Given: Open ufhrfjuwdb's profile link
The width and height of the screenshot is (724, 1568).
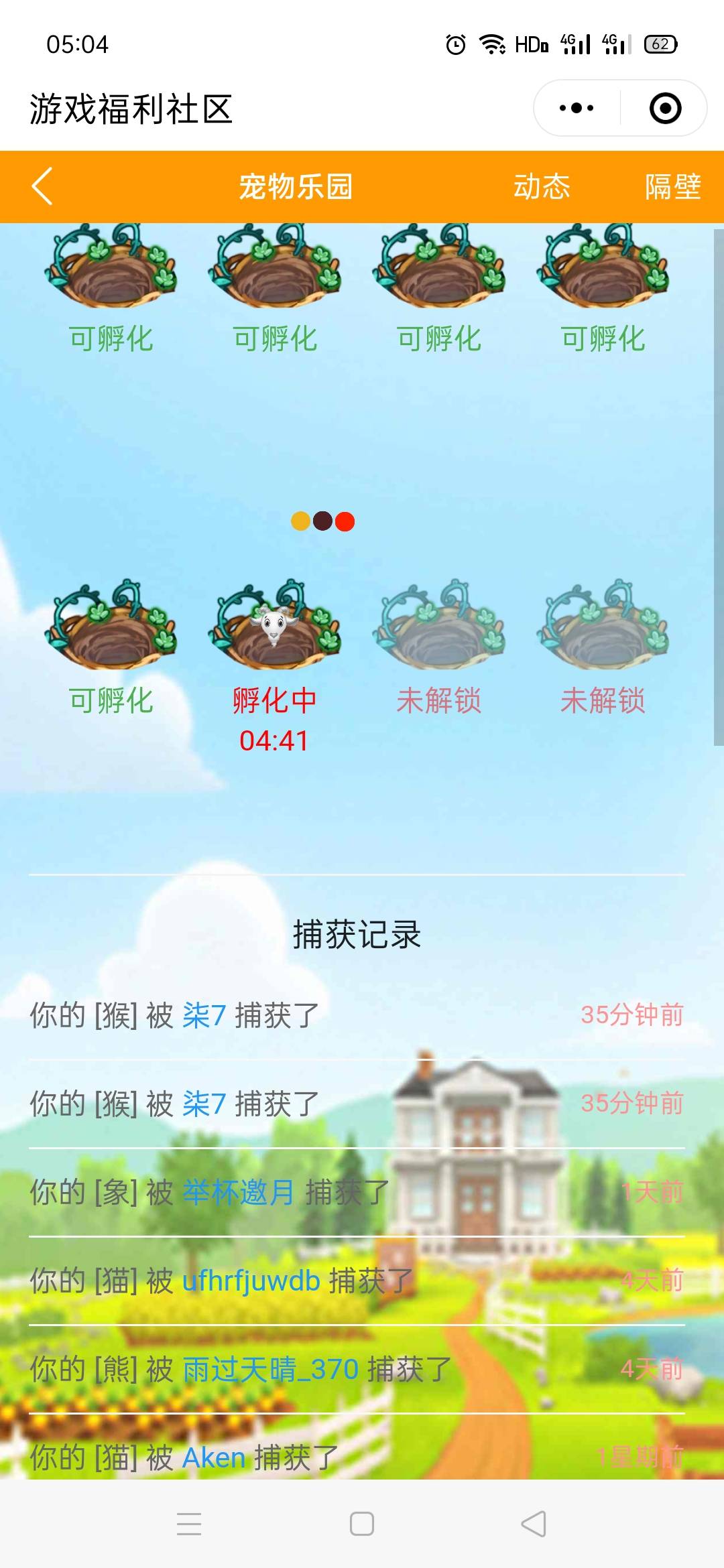Looking at the screenshot, I should [251, 1281].
